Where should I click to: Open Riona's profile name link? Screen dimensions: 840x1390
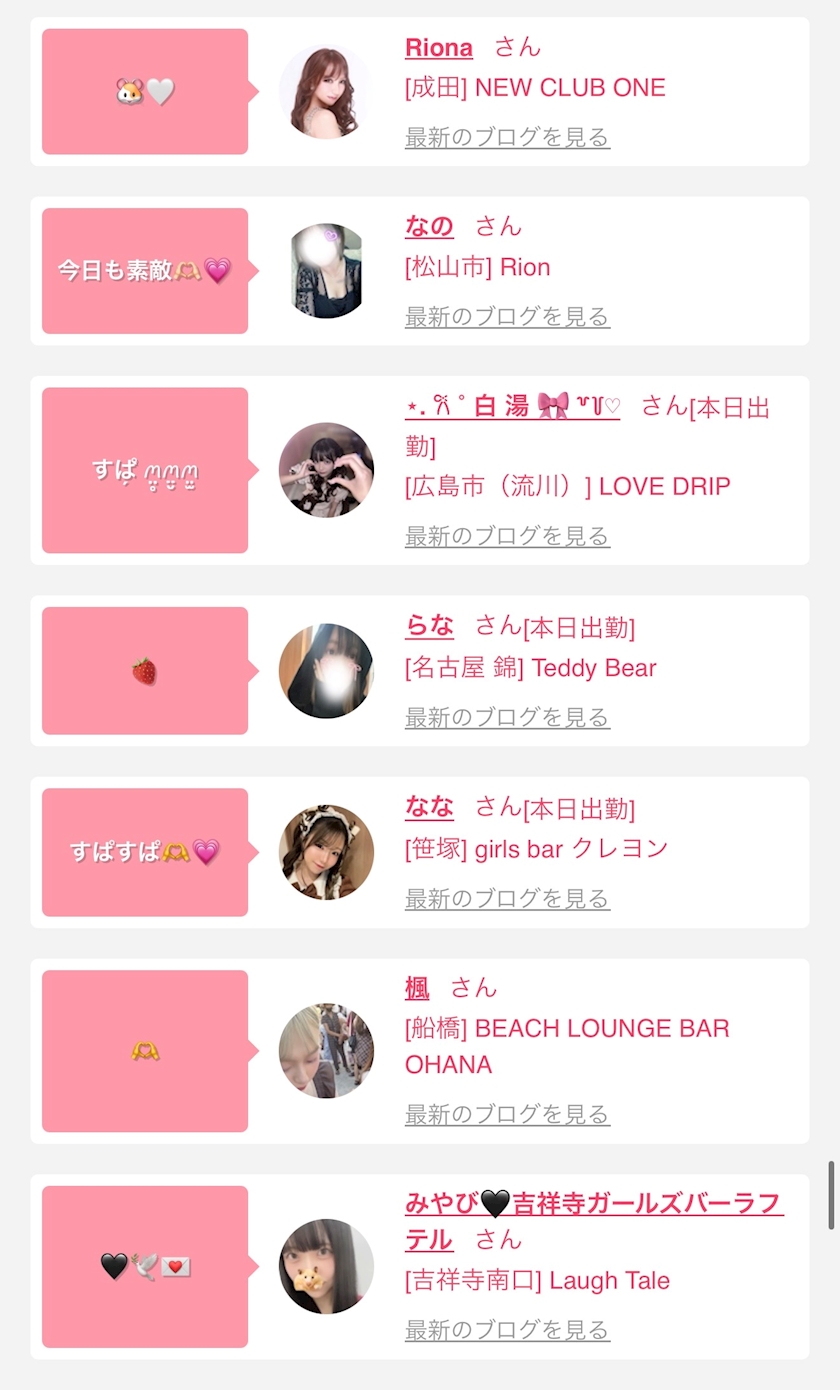point(439,48)
